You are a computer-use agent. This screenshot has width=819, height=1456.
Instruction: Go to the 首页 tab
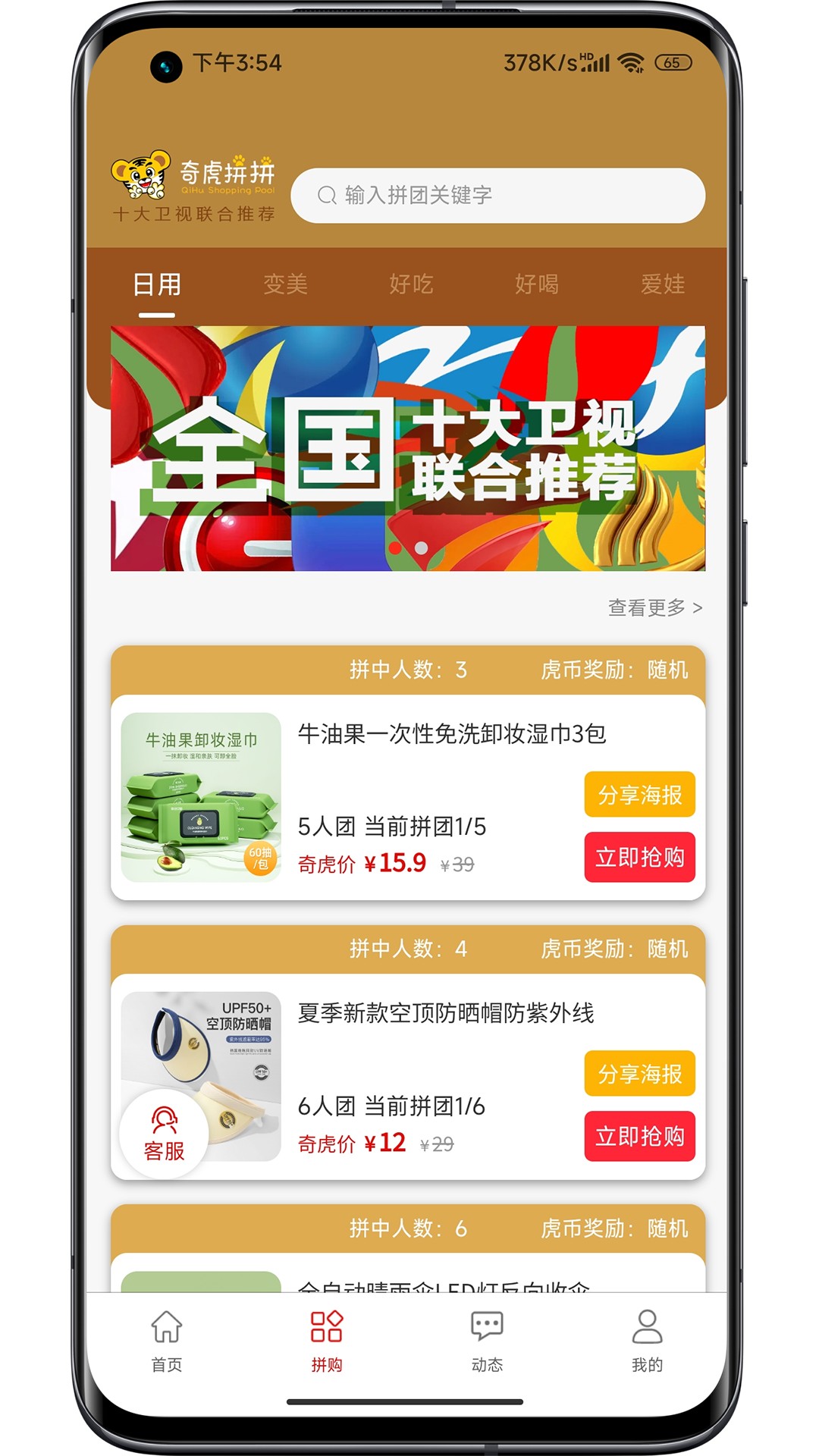tap(167, 1341)
